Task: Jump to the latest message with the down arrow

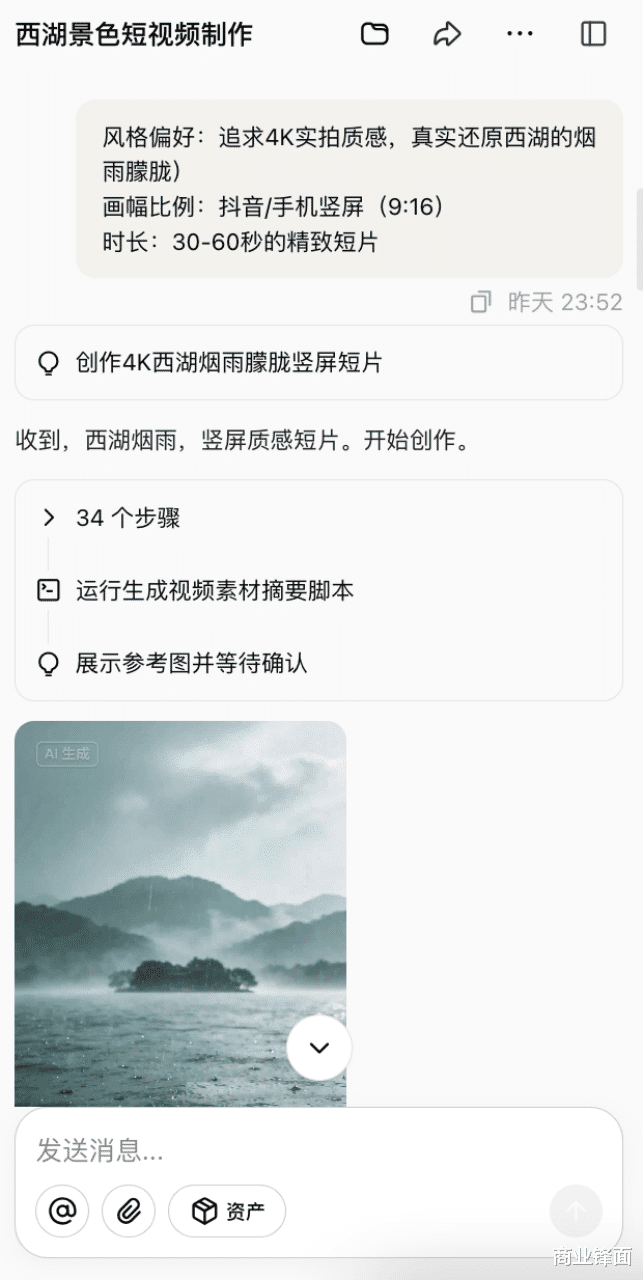Action: tap(319, 1047)
